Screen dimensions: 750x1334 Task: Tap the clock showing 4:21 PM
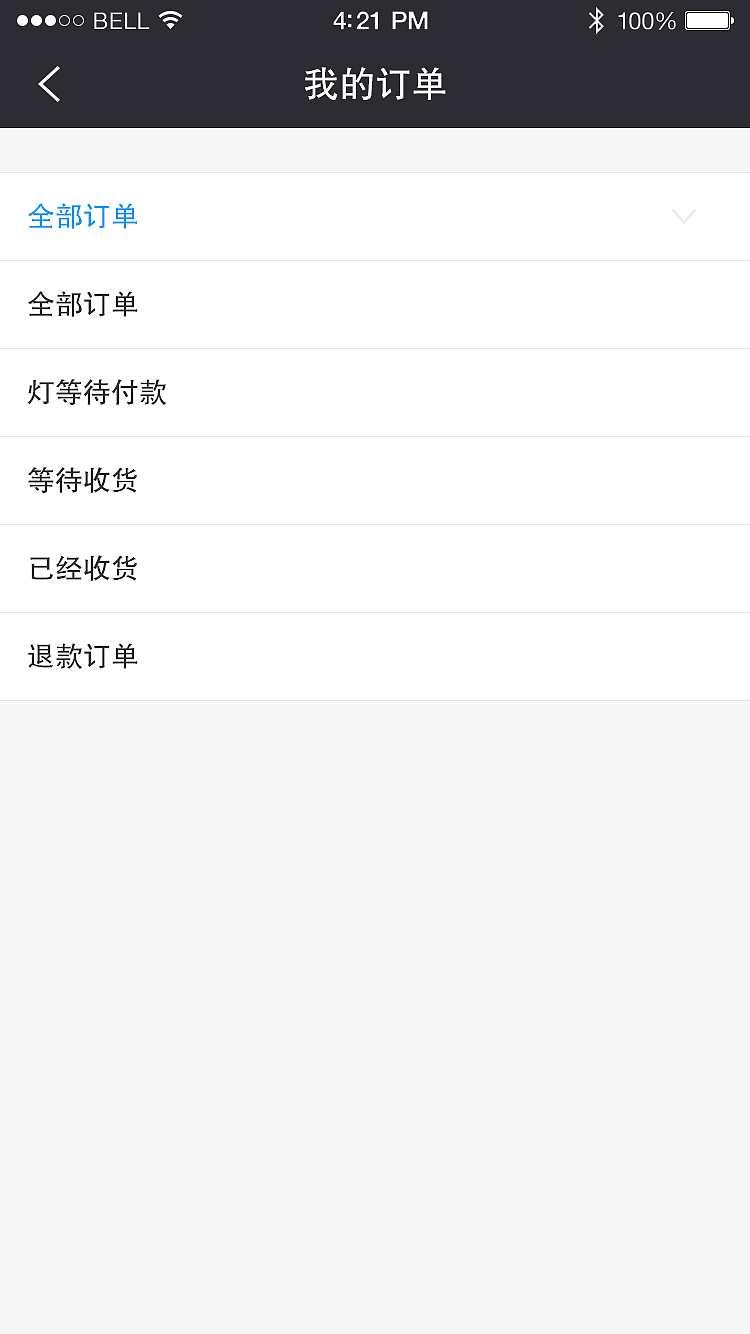pyautogui.click(x=381, y=19)
